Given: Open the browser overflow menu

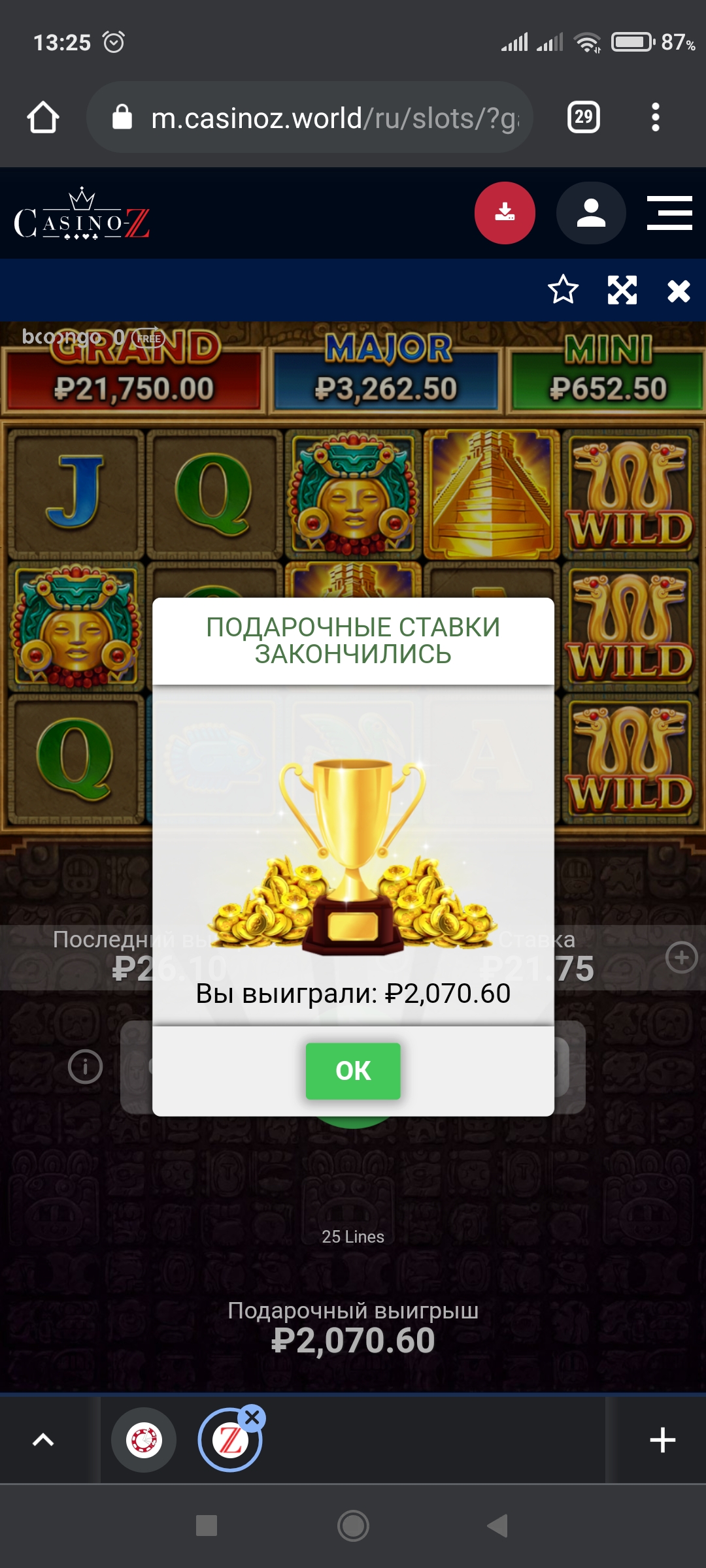Looking at the screenshot, I should 655,118.
